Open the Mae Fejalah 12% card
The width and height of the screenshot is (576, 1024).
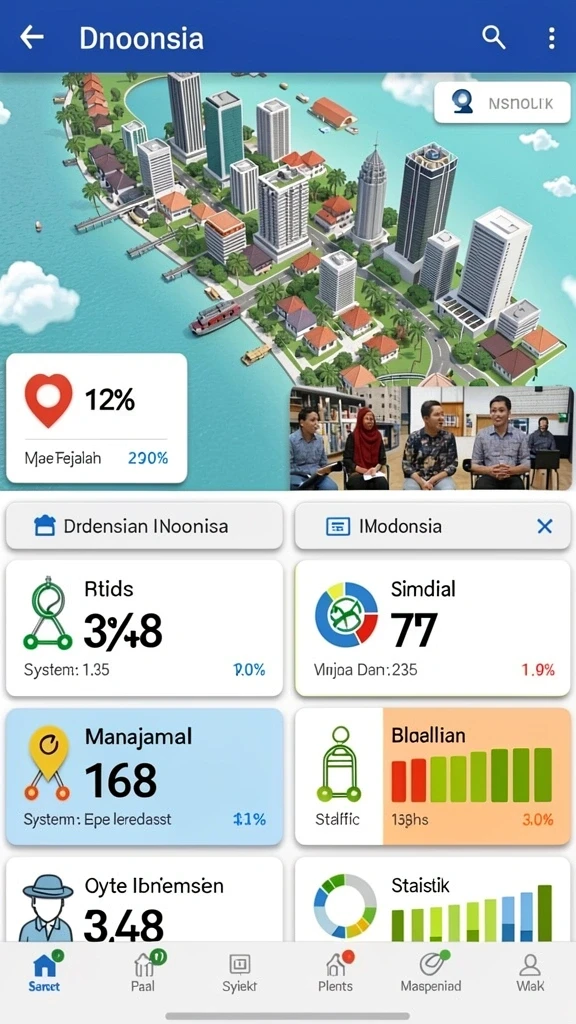pyautogui.click(x=97, y=418)
